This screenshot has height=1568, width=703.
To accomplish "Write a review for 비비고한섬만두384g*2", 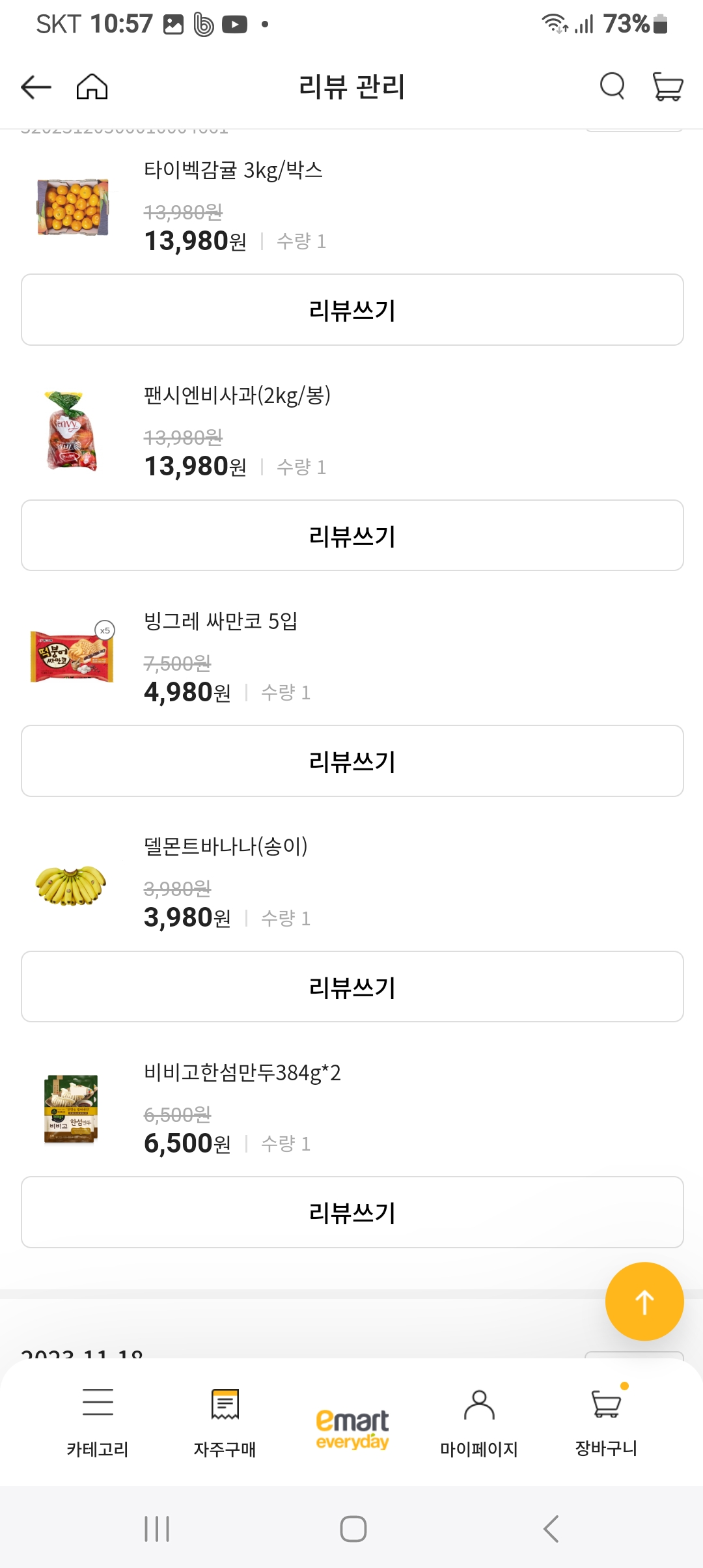I will [351, 1212].
